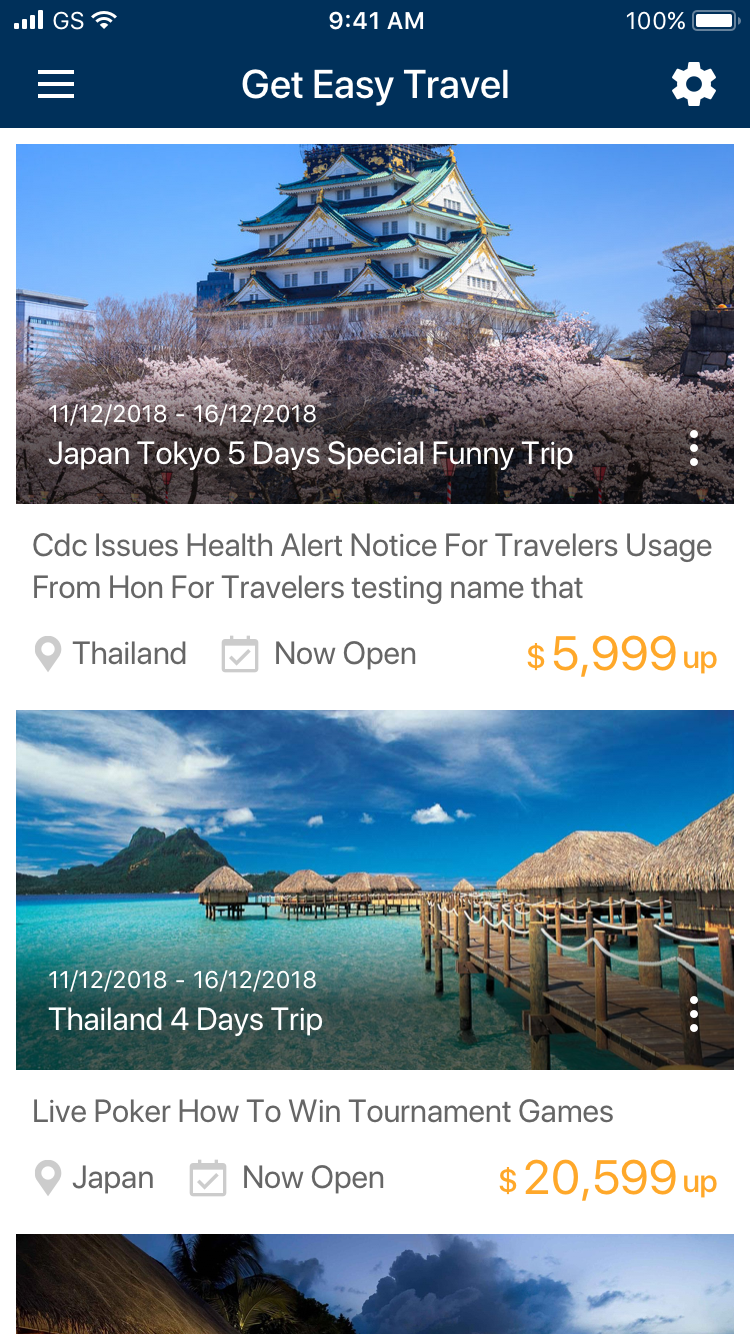750x1334 pixels.
Task: Open the hamburger drawer menu
Action: [56, 85]
